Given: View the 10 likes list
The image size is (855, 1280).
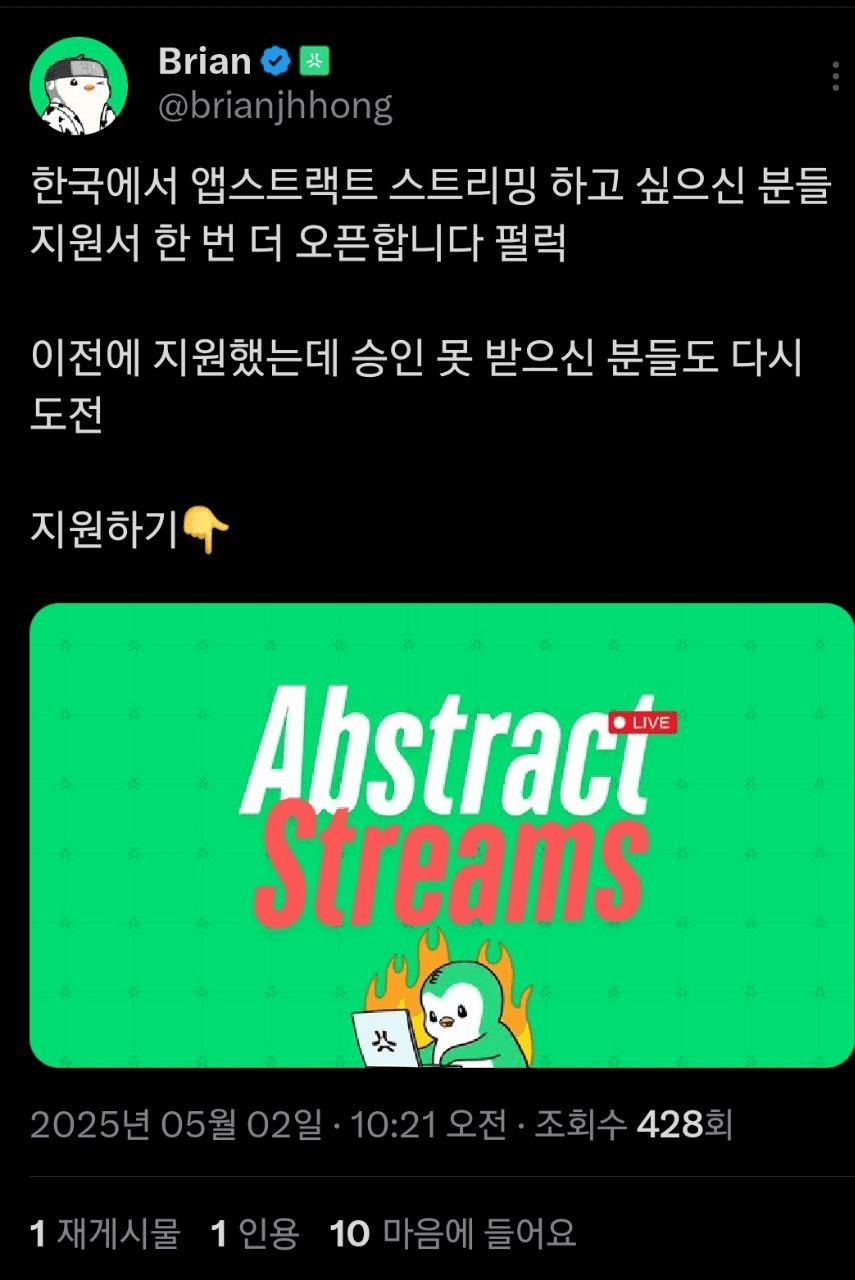Looking at the screenshot, I should click(453, 1233).
